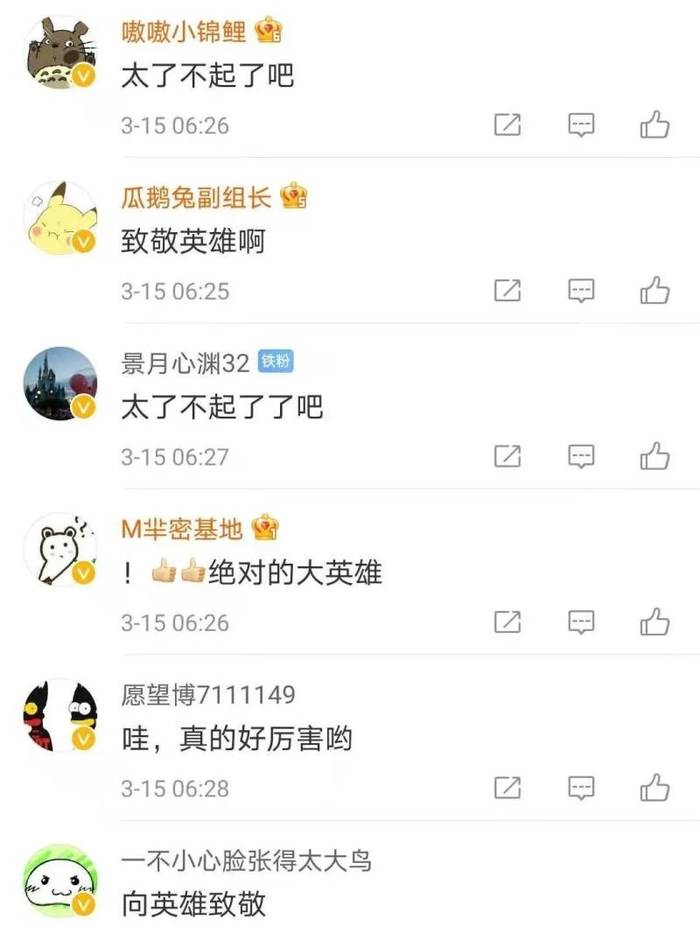
Task: Reply to 嗷嗷小锦鲤's comment
Action: (581, 125)
